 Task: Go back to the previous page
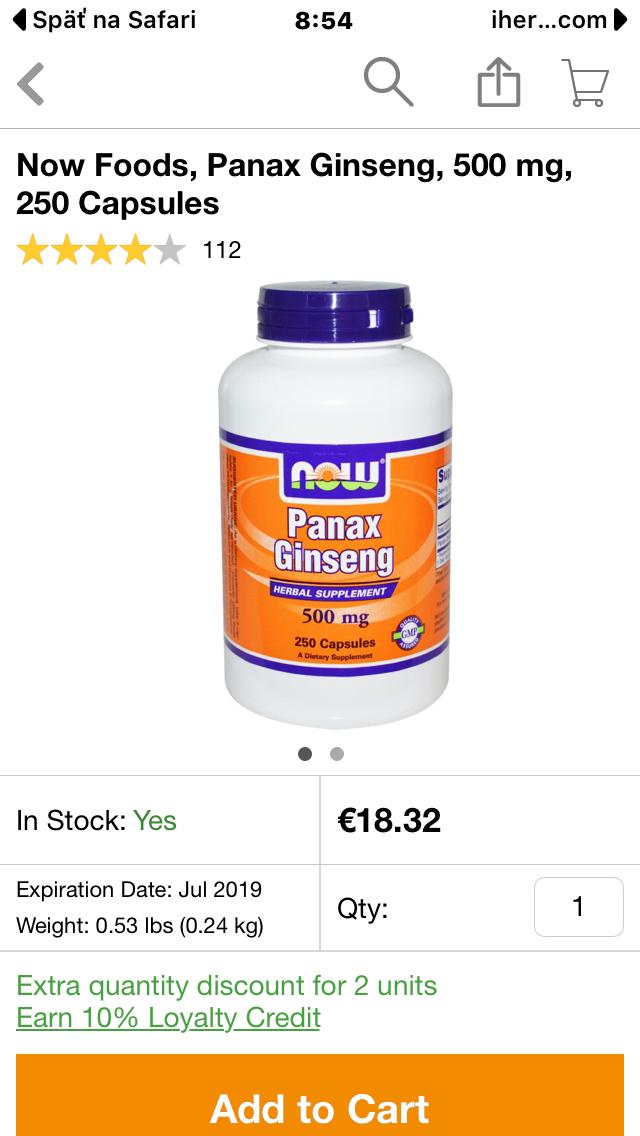(32, 84)
